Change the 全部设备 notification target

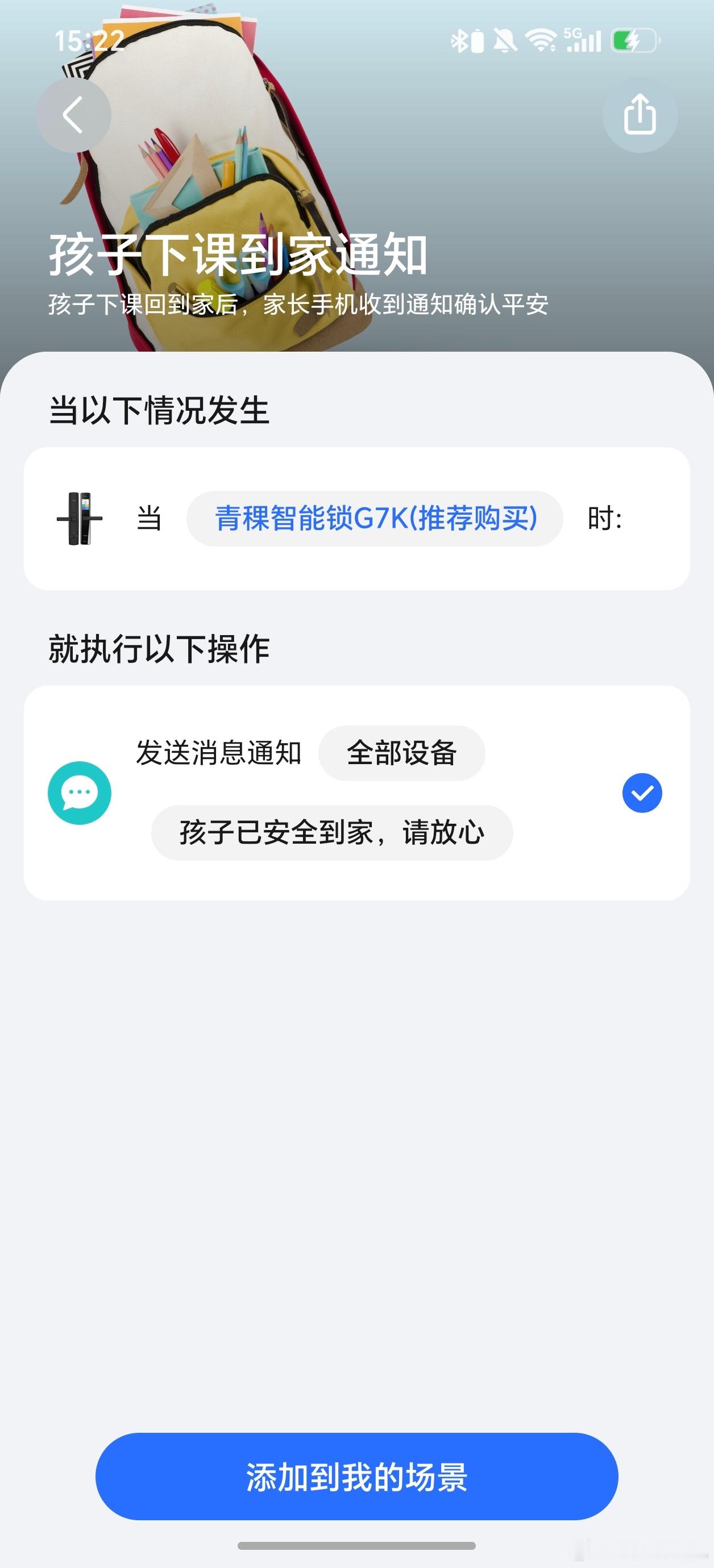tap(401, 753)
